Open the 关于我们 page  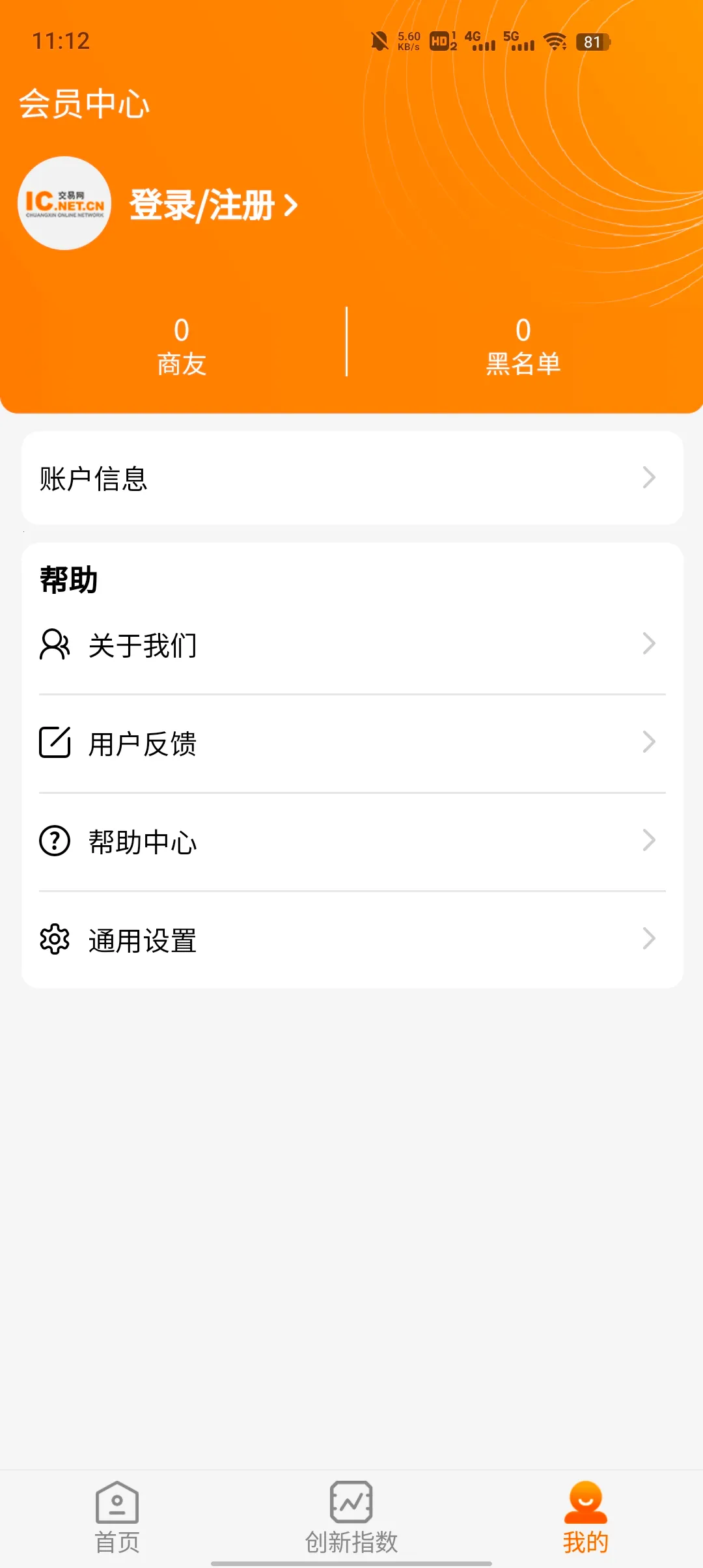351,645
